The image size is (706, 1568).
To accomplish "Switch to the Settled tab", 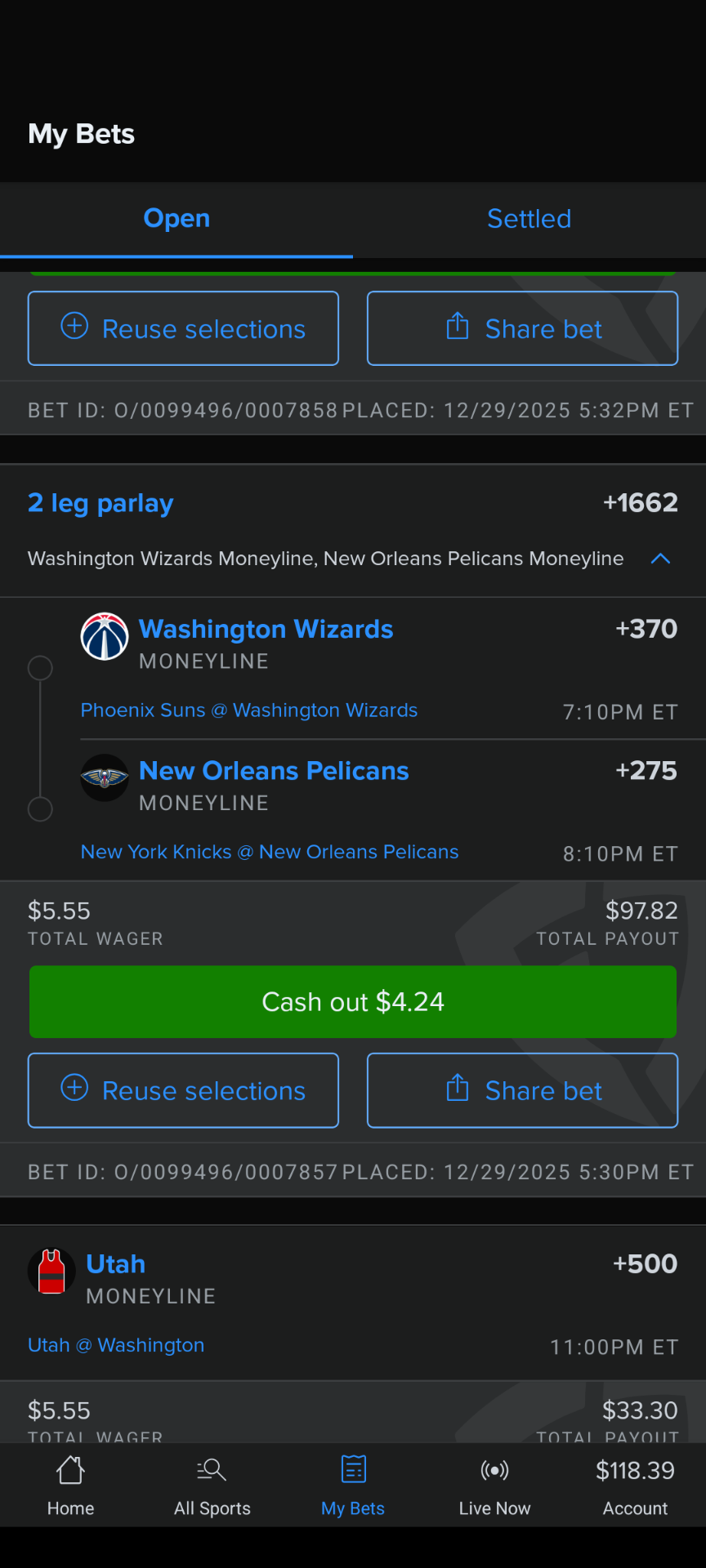I will point(529,219).
